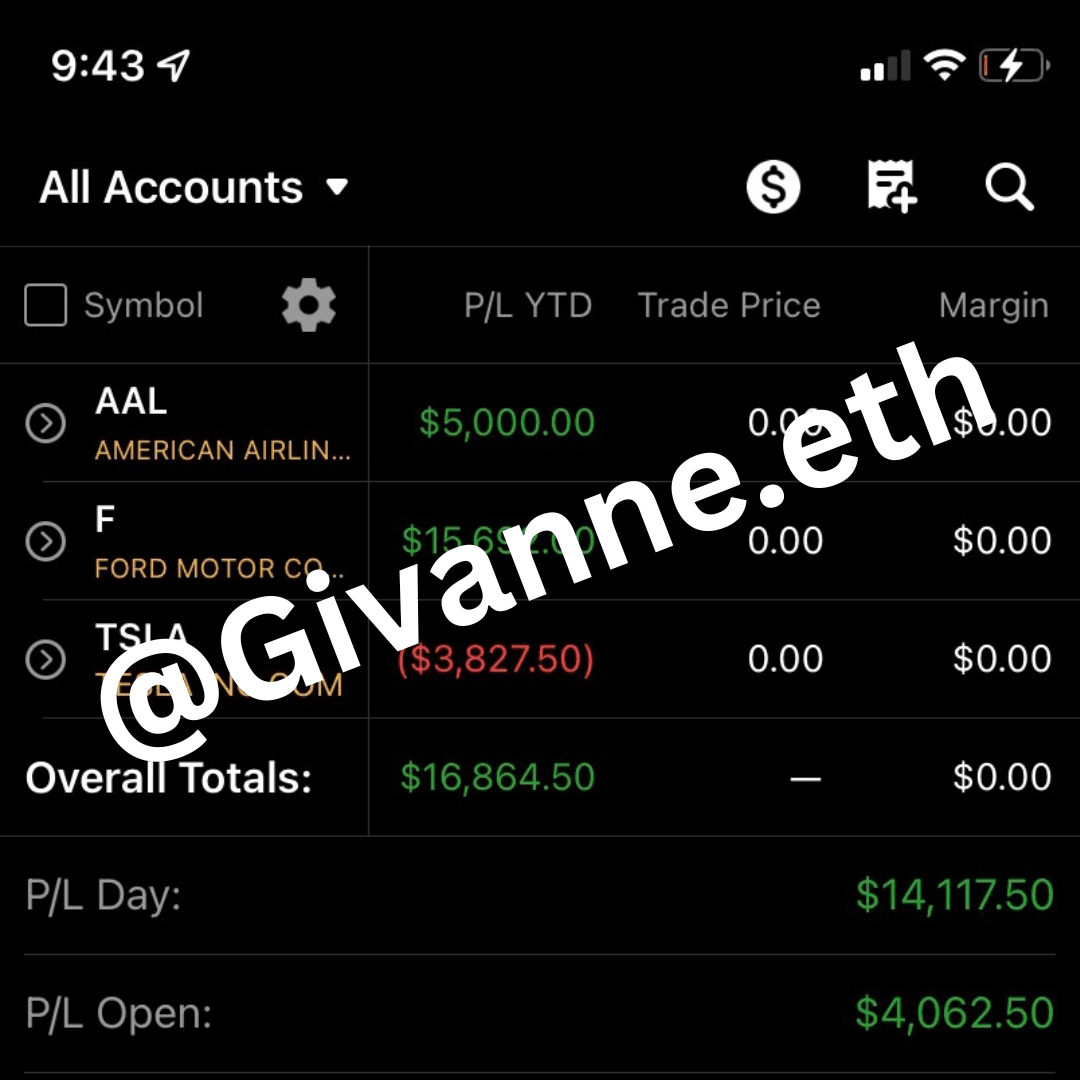Tick the Symbol select-all checkbox
The image size is (1080, 1080).
[46, 306]
